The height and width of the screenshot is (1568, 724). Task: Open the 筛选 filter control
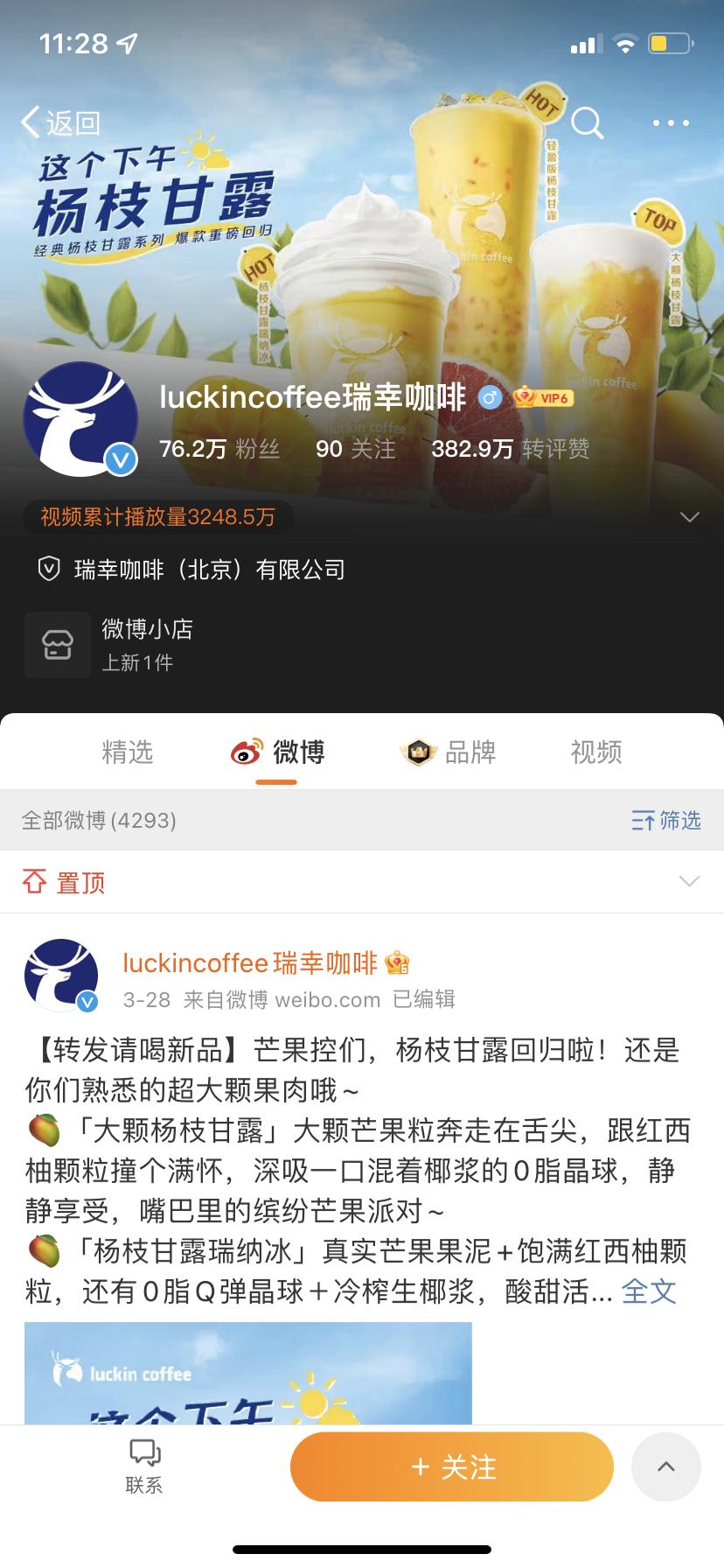(665, 821)
